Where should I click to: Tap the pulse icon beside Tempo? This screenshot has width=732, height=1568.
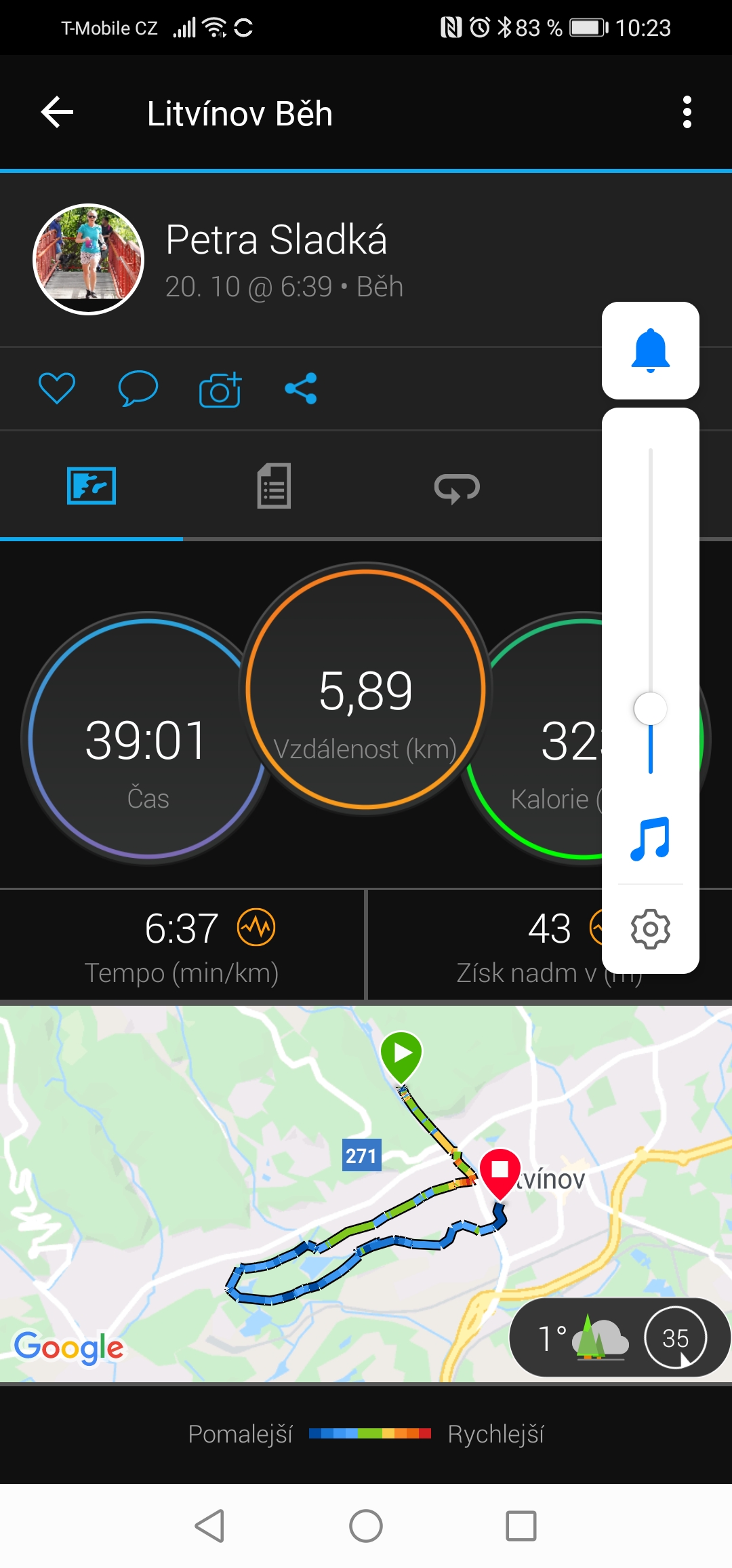[256, 927]
